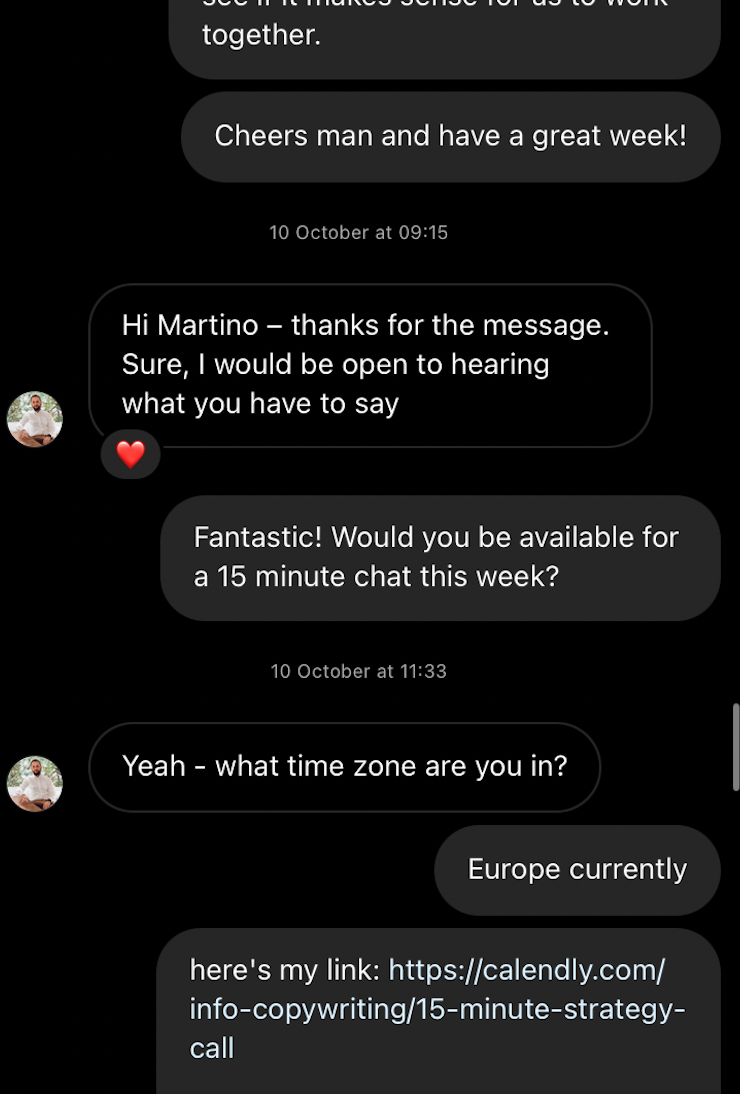Open the profile photo beside the time zone question
The image size is (740, 1094).
coord(35,783)
